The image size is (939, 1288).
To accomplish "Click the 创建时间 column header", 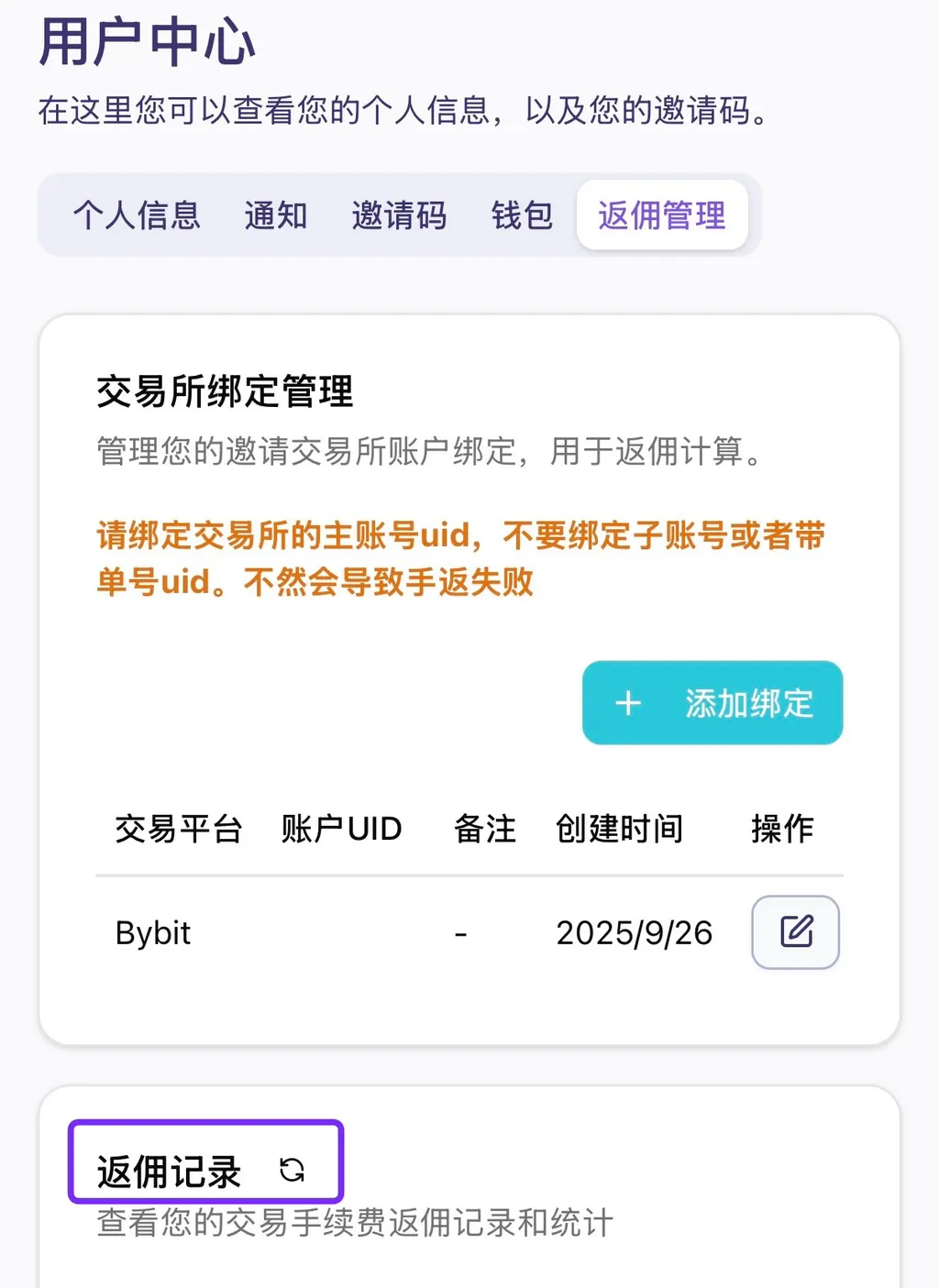I will tap(618, 828).
